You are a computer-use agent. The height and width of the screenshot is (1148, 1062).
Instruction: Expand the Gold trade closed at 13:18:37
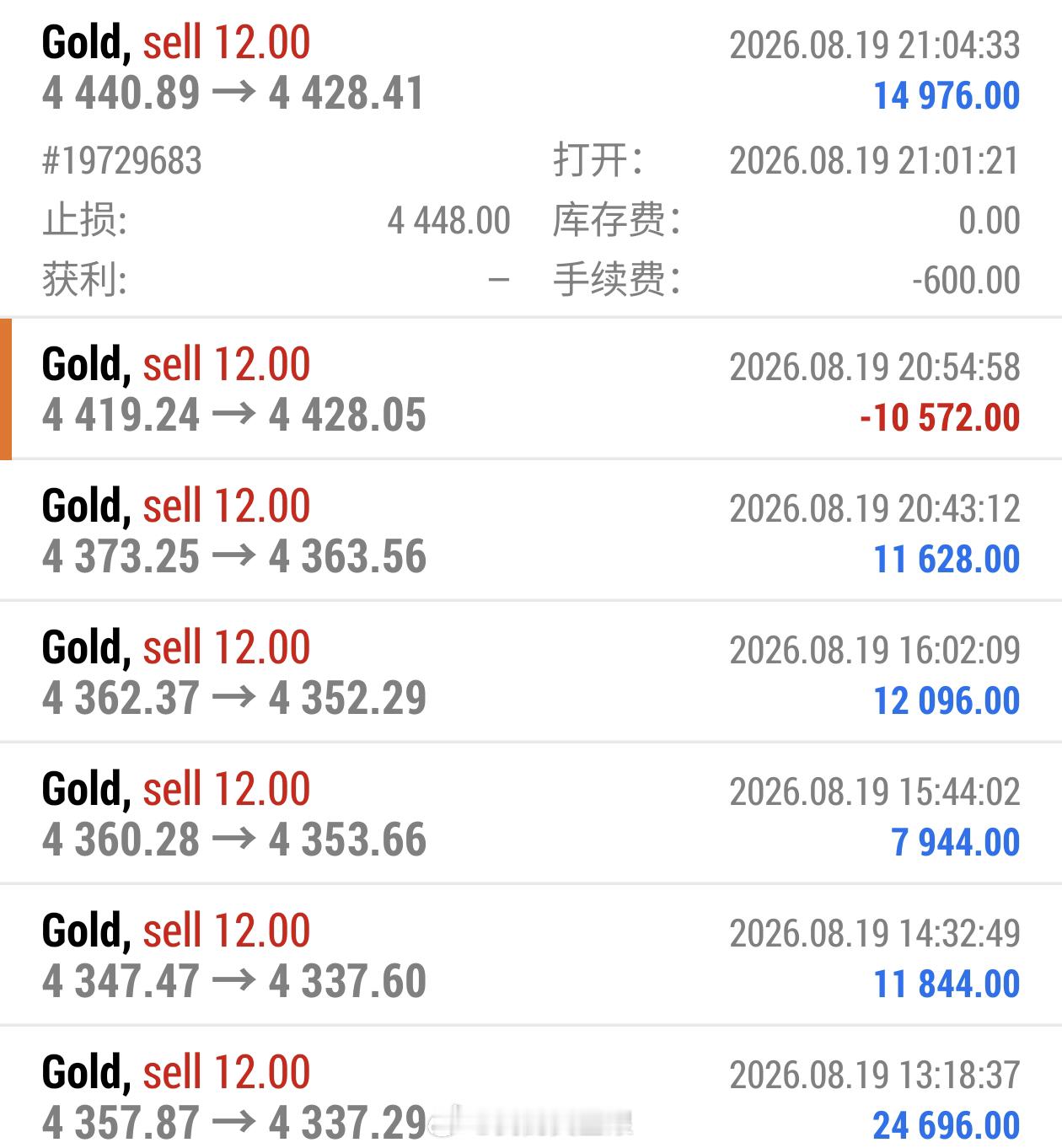point(531,1088)
